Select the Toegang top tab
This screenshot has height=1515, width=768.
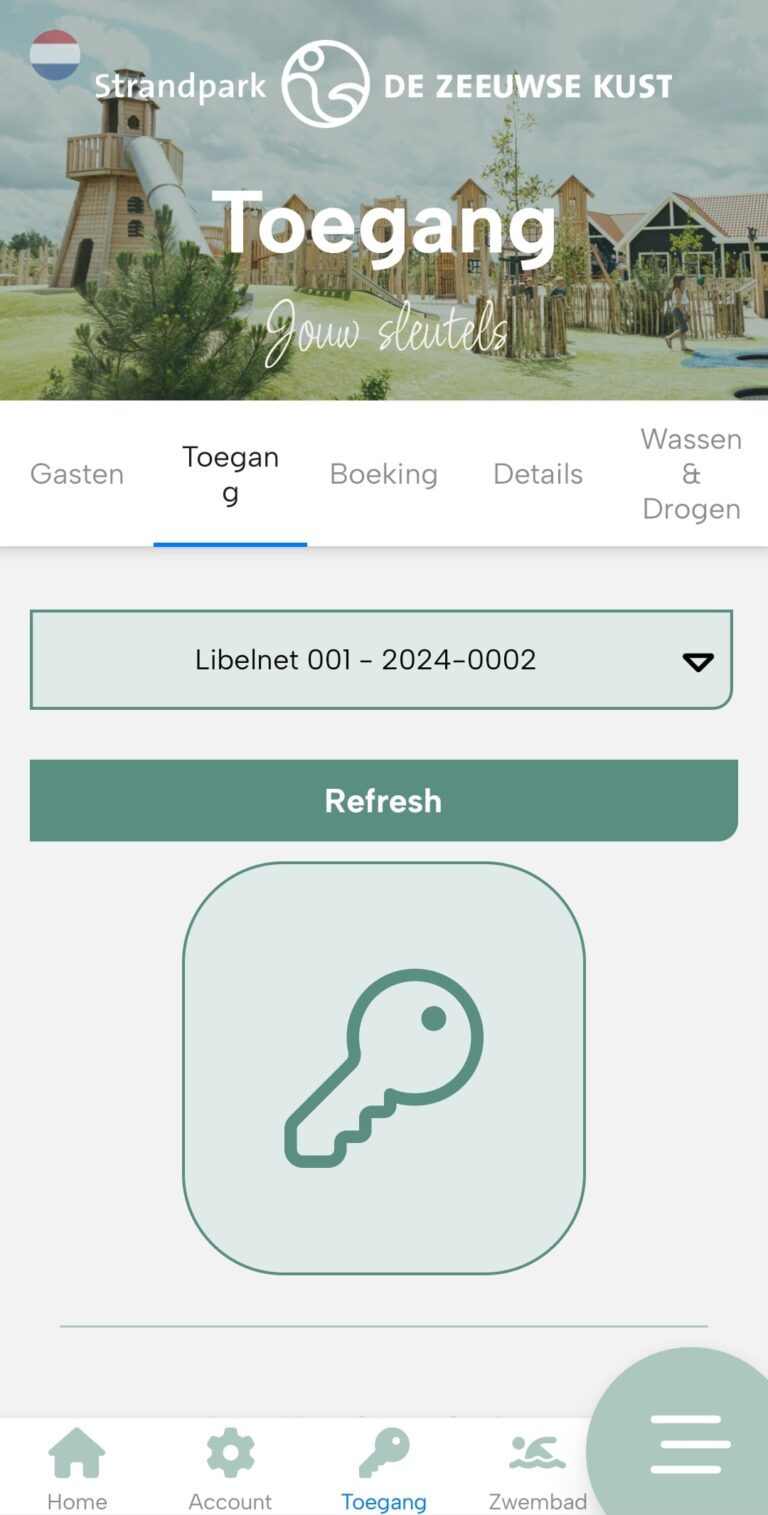click(230, 474)
